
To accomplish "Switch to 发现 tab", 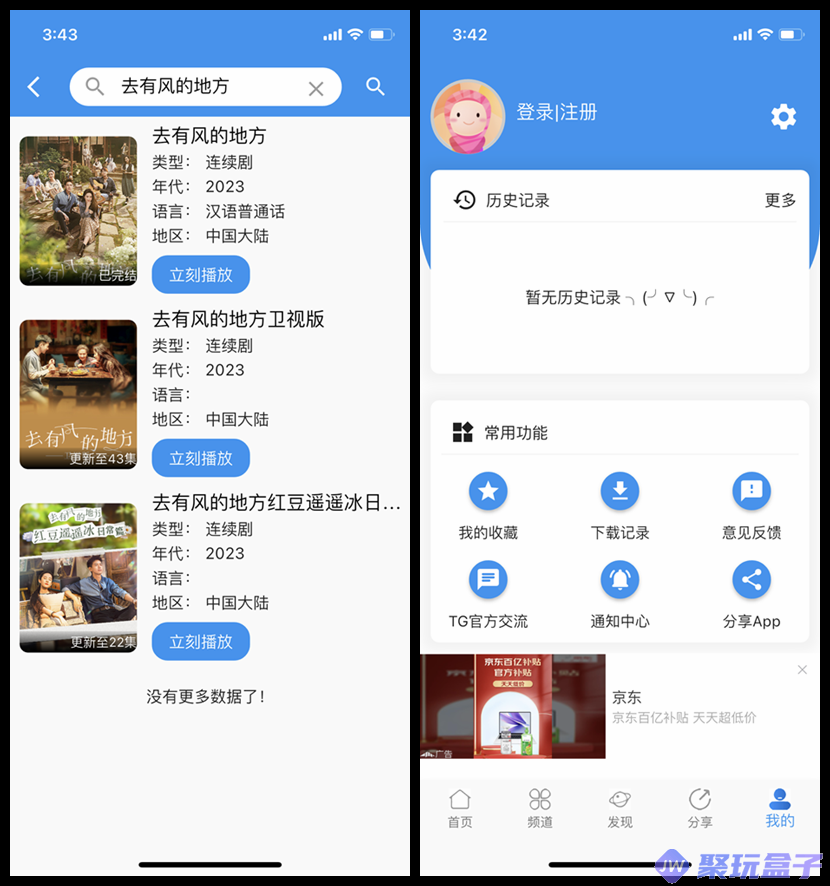I will click(620, 808).
